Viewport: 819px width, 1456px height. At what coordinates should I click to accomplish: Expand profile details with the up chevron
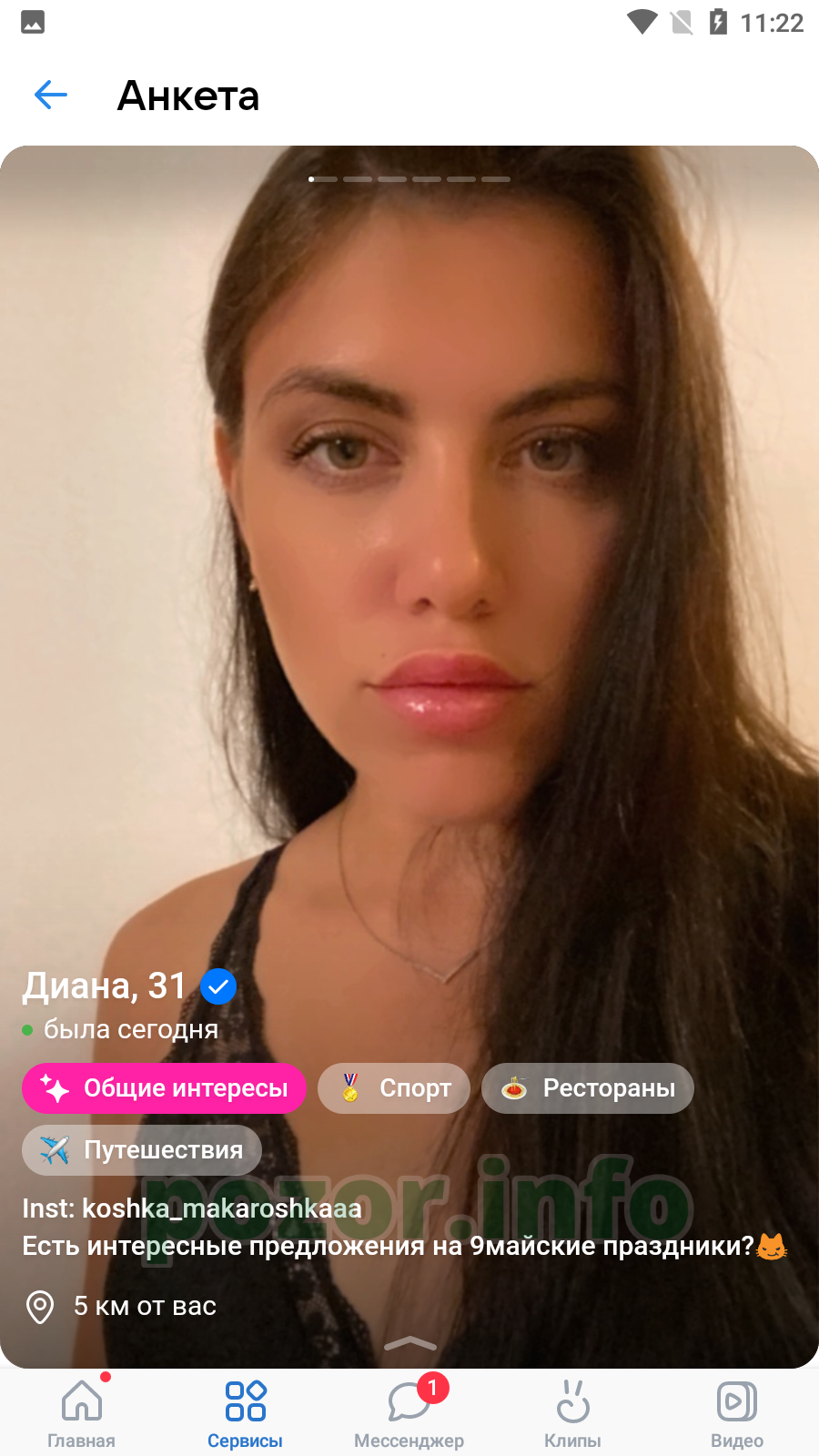[x=410, y=1344]
